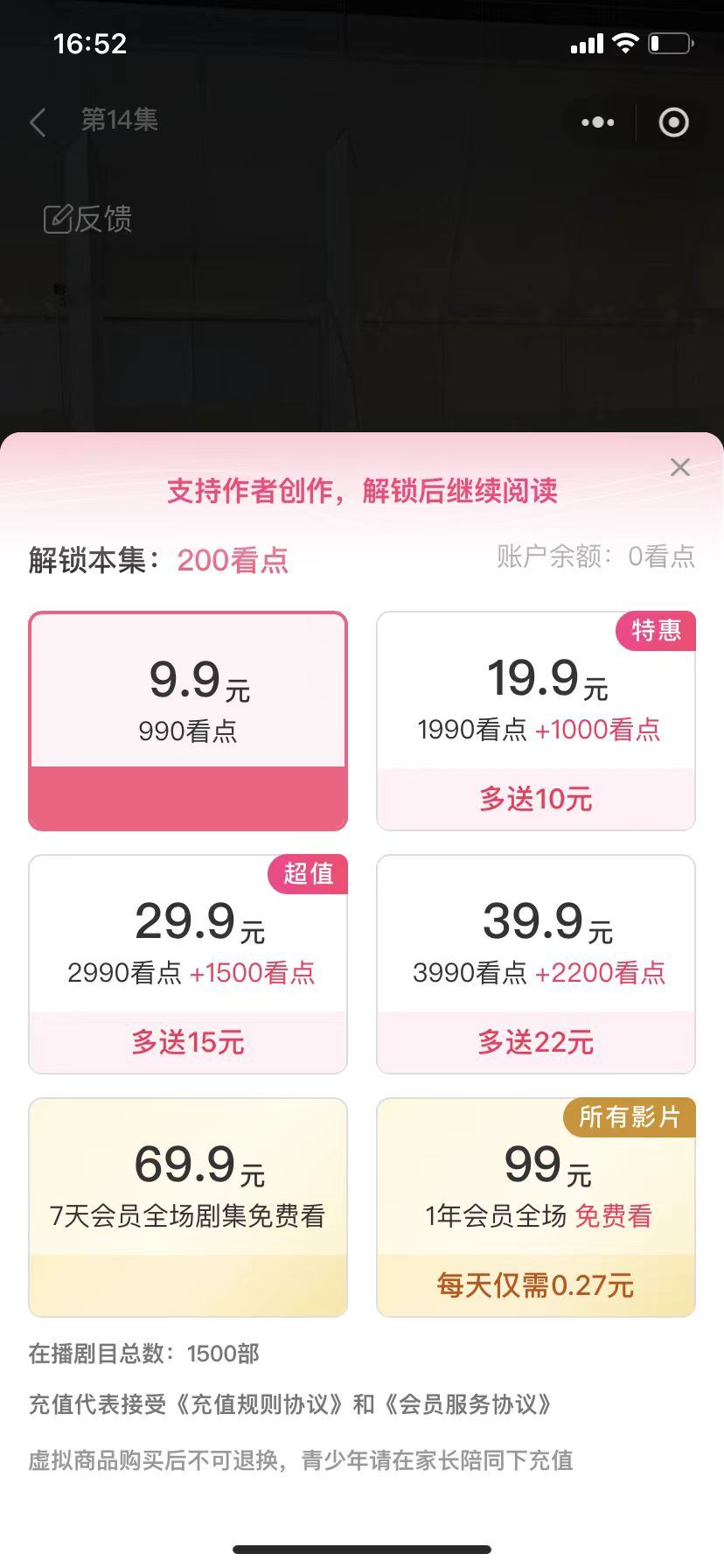
Task: Open the mini program more menu
Action: [598, 122]
